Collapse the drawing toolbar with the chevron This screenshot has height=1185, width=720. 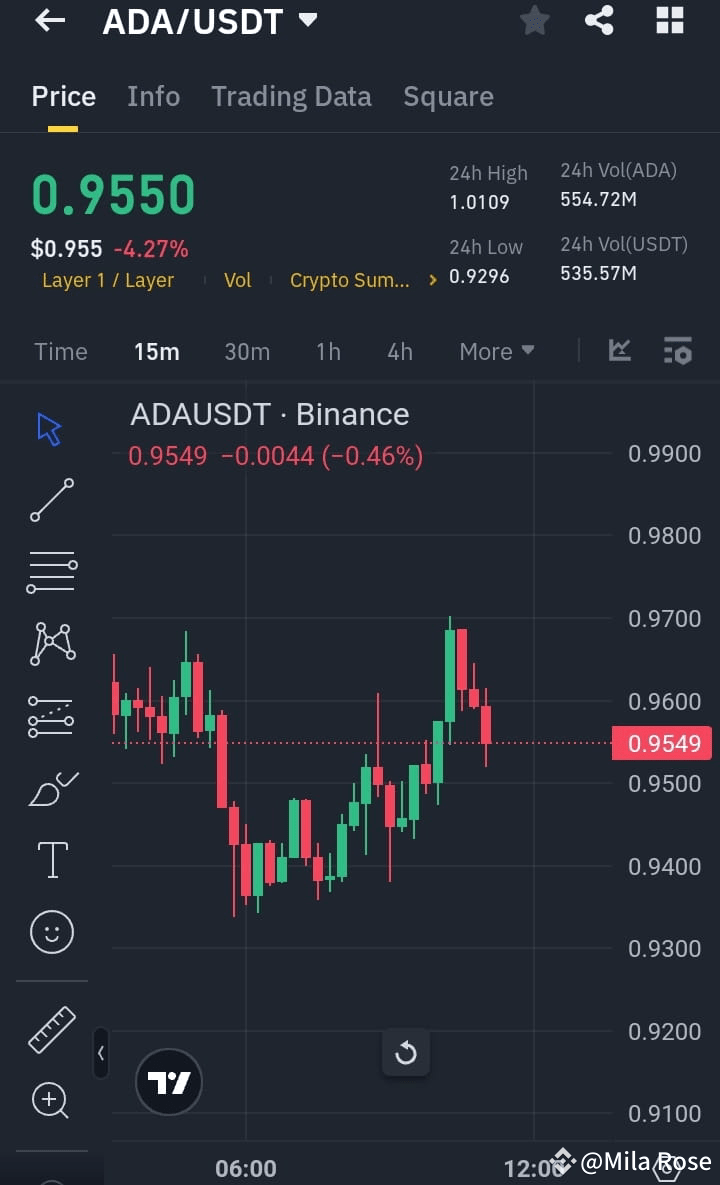100,1054
